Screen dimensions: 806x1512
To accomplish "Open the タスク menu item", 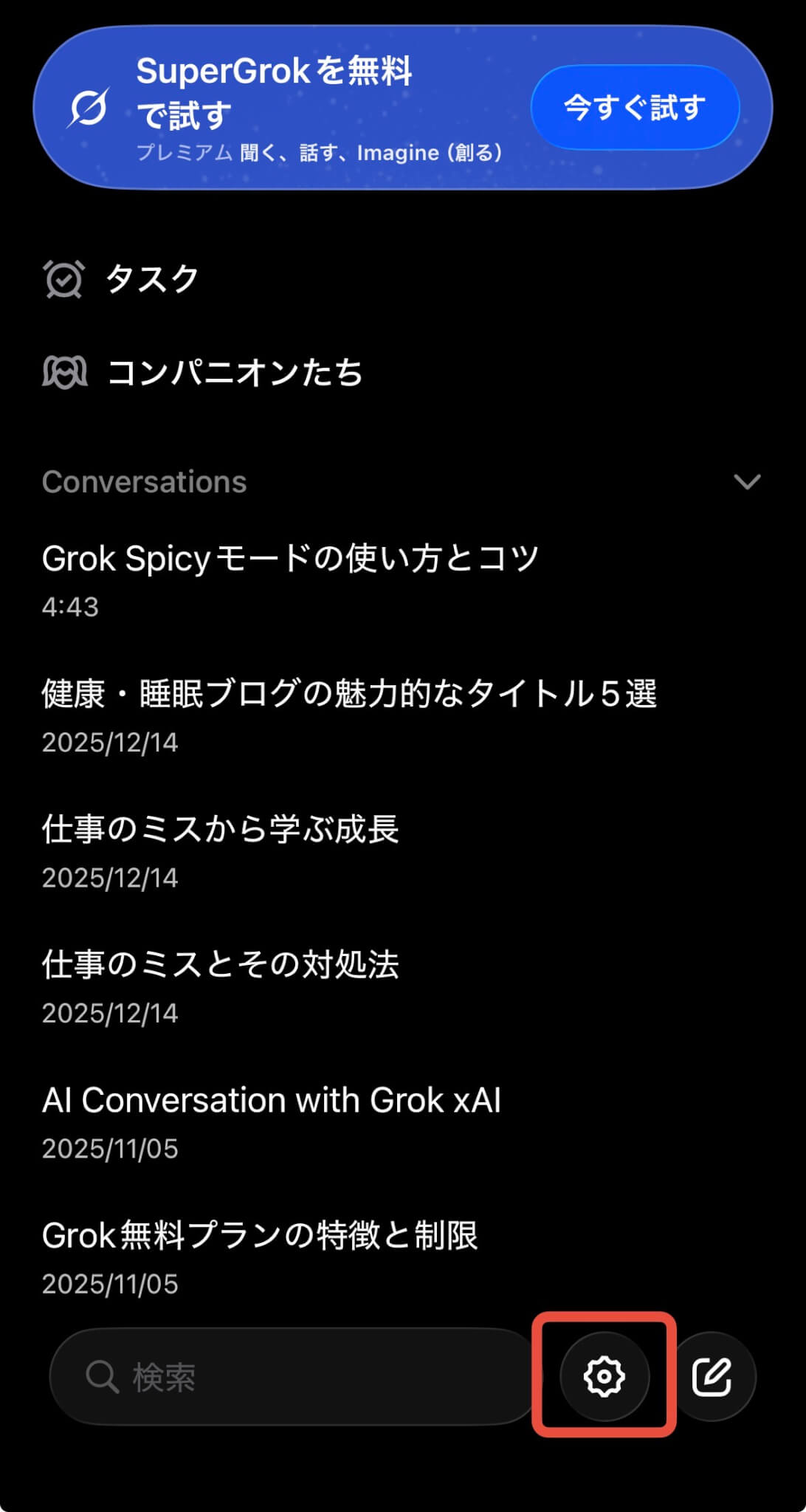I will pos(151,279).
